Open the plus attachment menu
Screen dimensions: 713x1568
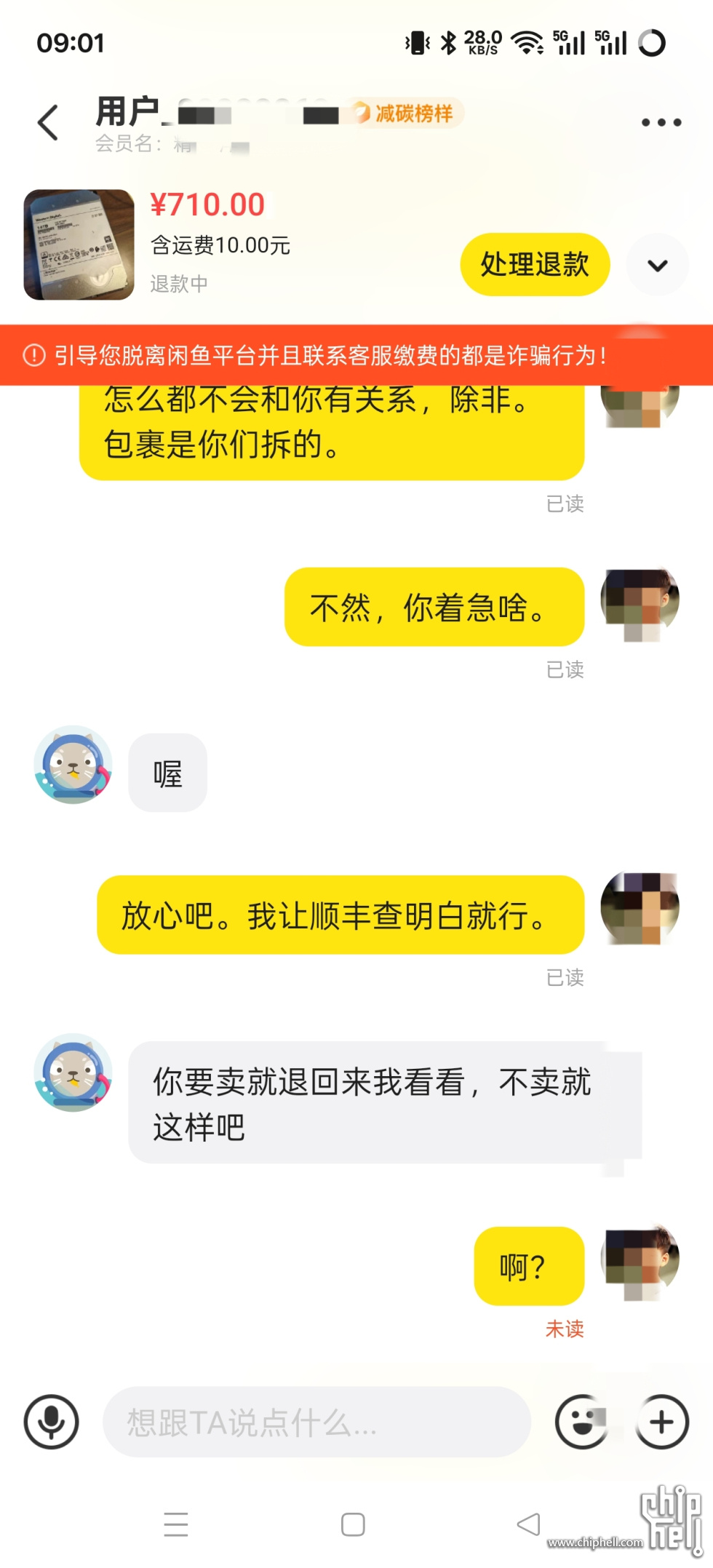coord(661,1421)
